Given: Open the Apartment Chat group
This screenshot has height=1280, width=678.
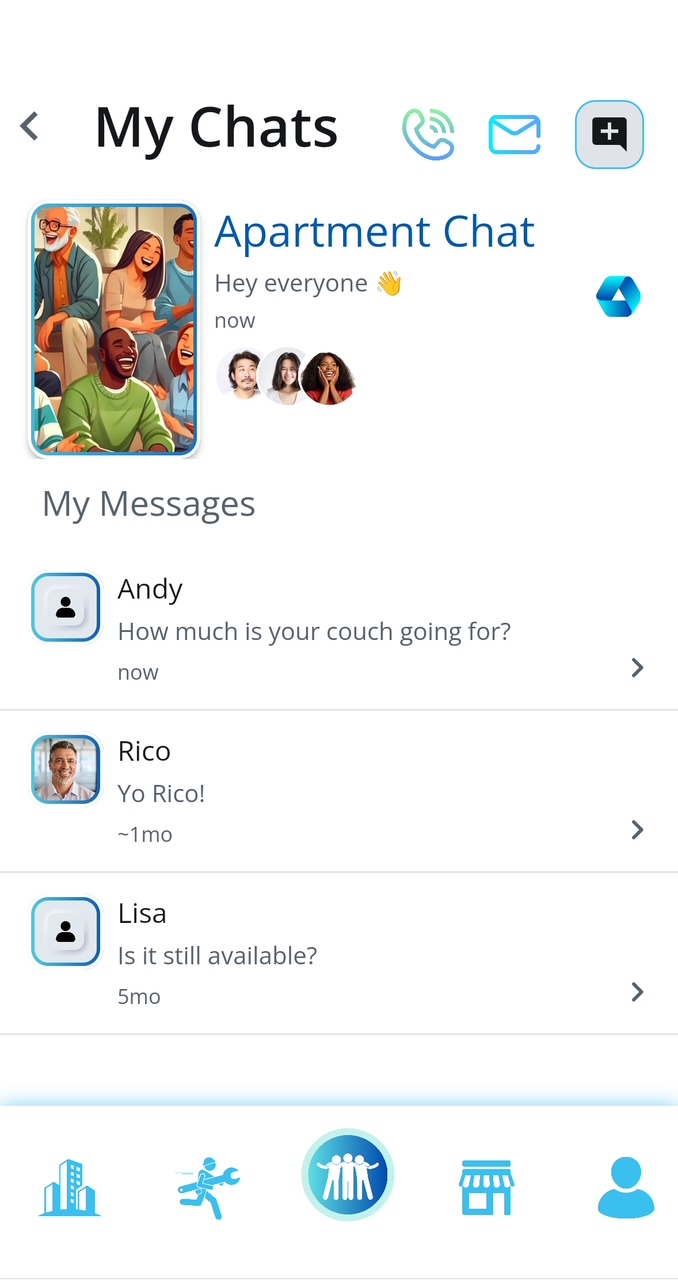Looking at the screenshot, I should 339,330.
